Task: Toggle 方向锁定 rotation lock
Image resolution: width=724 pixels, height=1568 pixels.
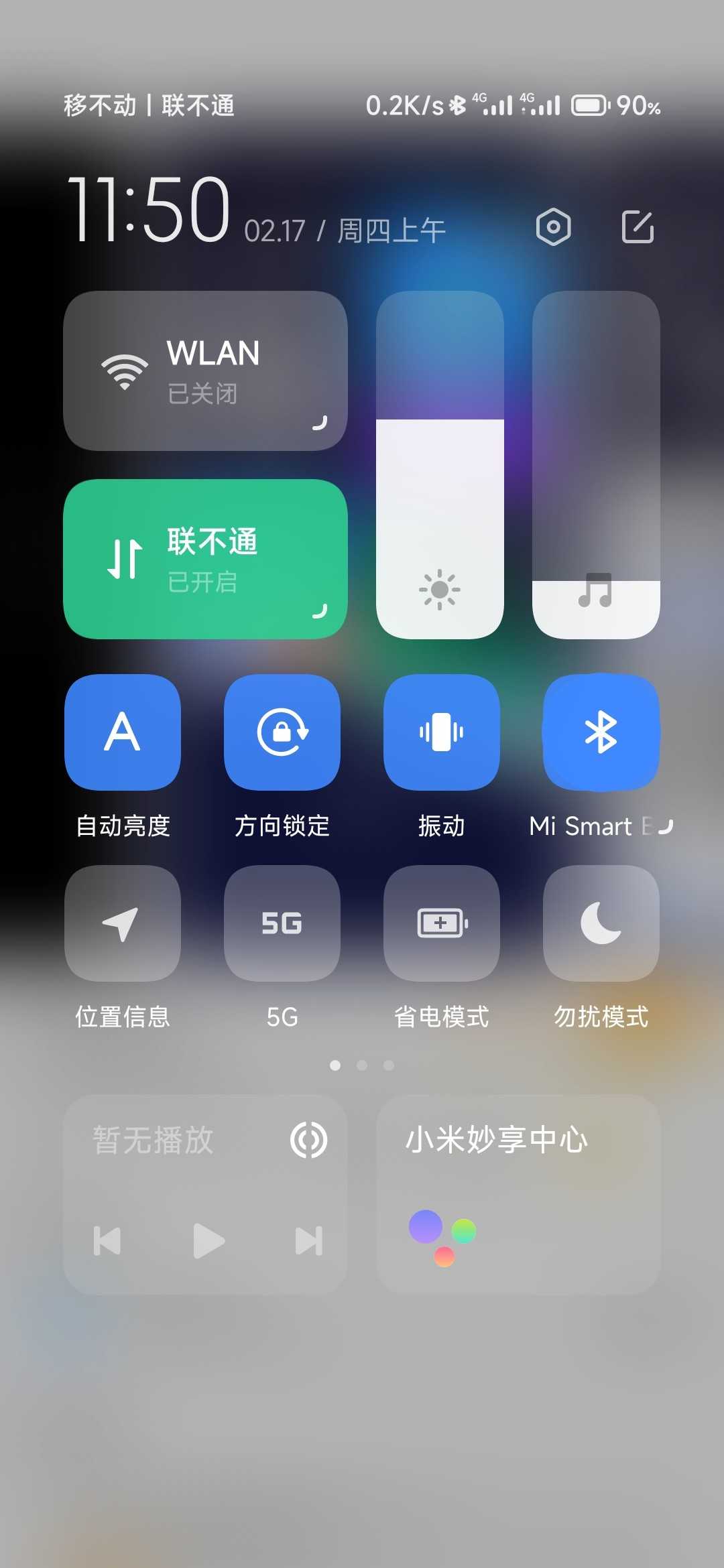Action: 282,732
